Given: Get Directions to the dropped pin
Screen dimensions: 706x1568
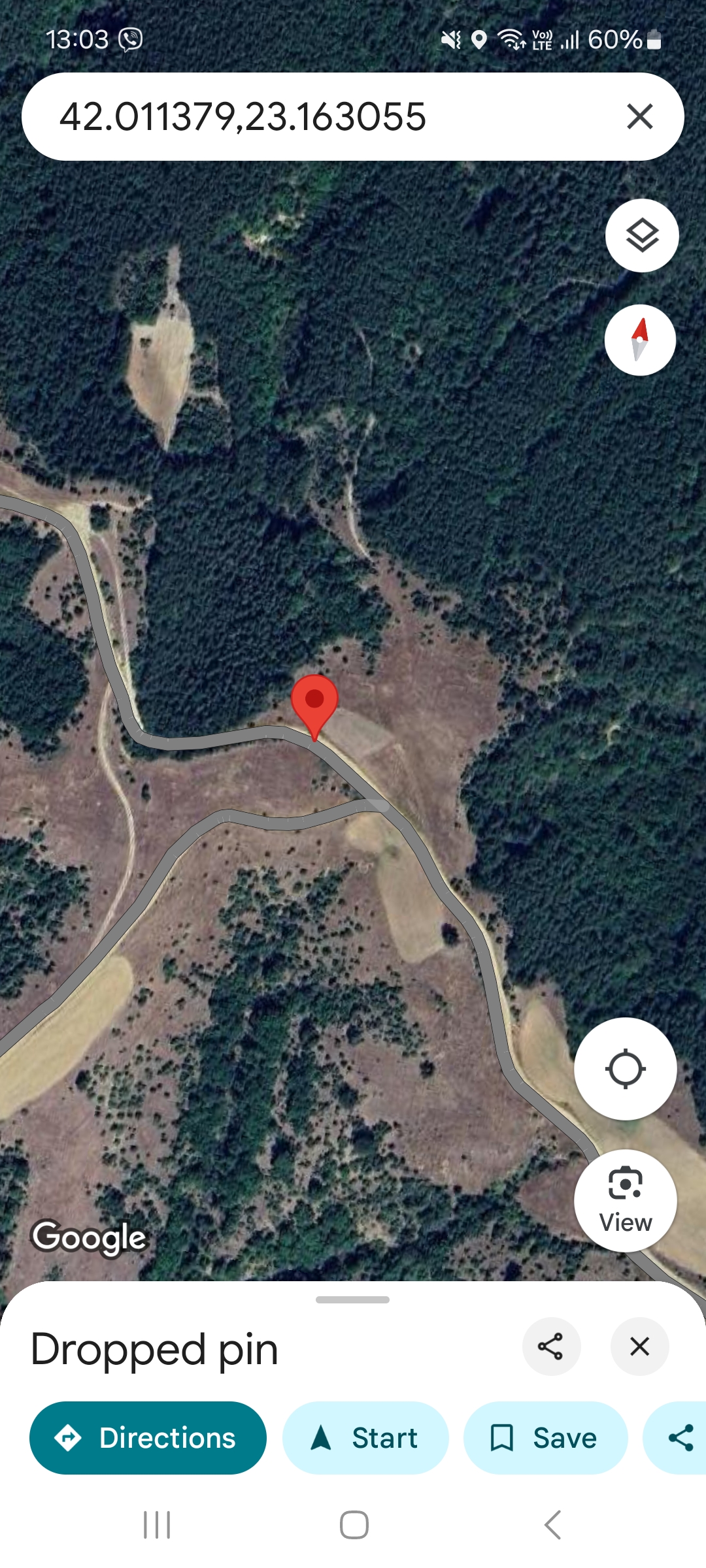Looking at the screenshot, I should tap(148, 1438).
